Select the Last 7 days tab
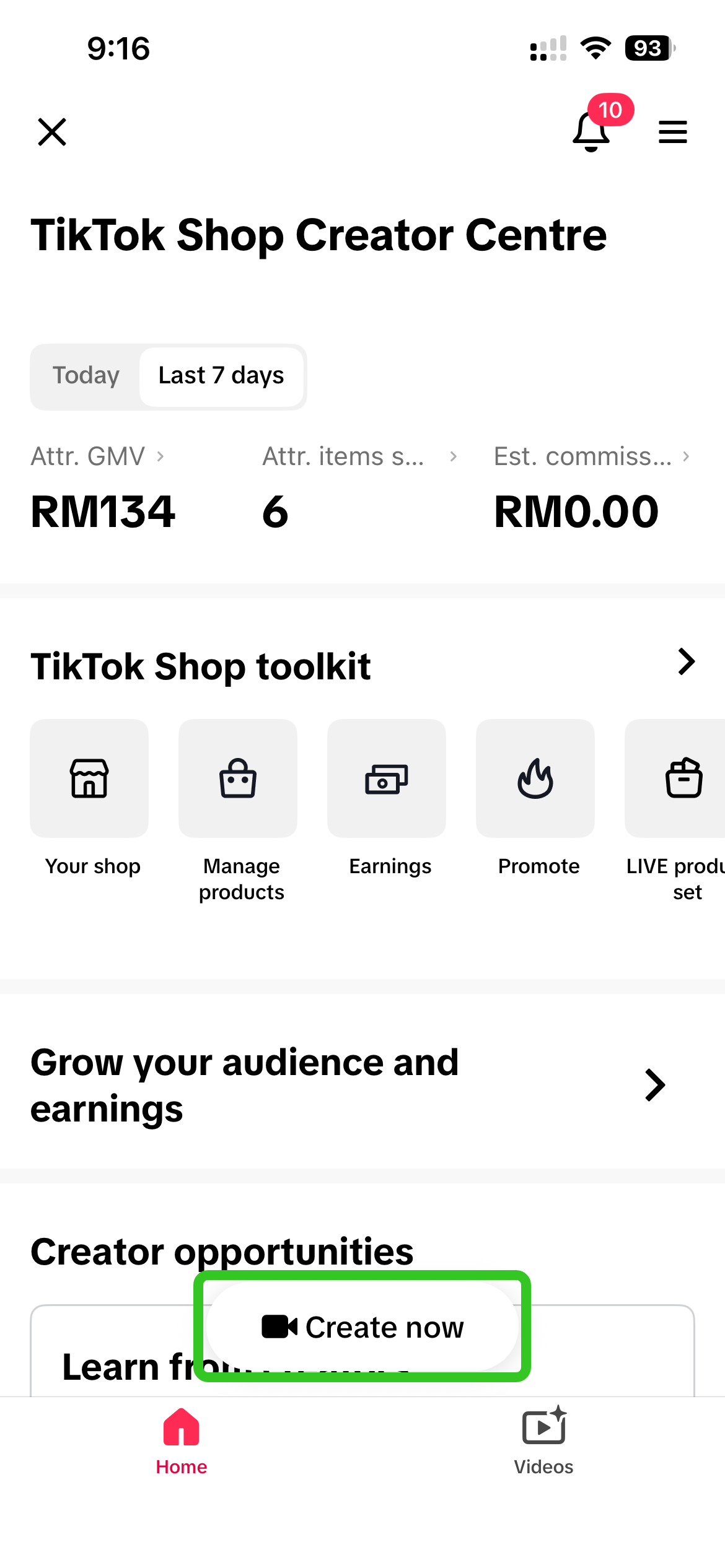The height and width of the screenshot is (1568, 725). 221,376
